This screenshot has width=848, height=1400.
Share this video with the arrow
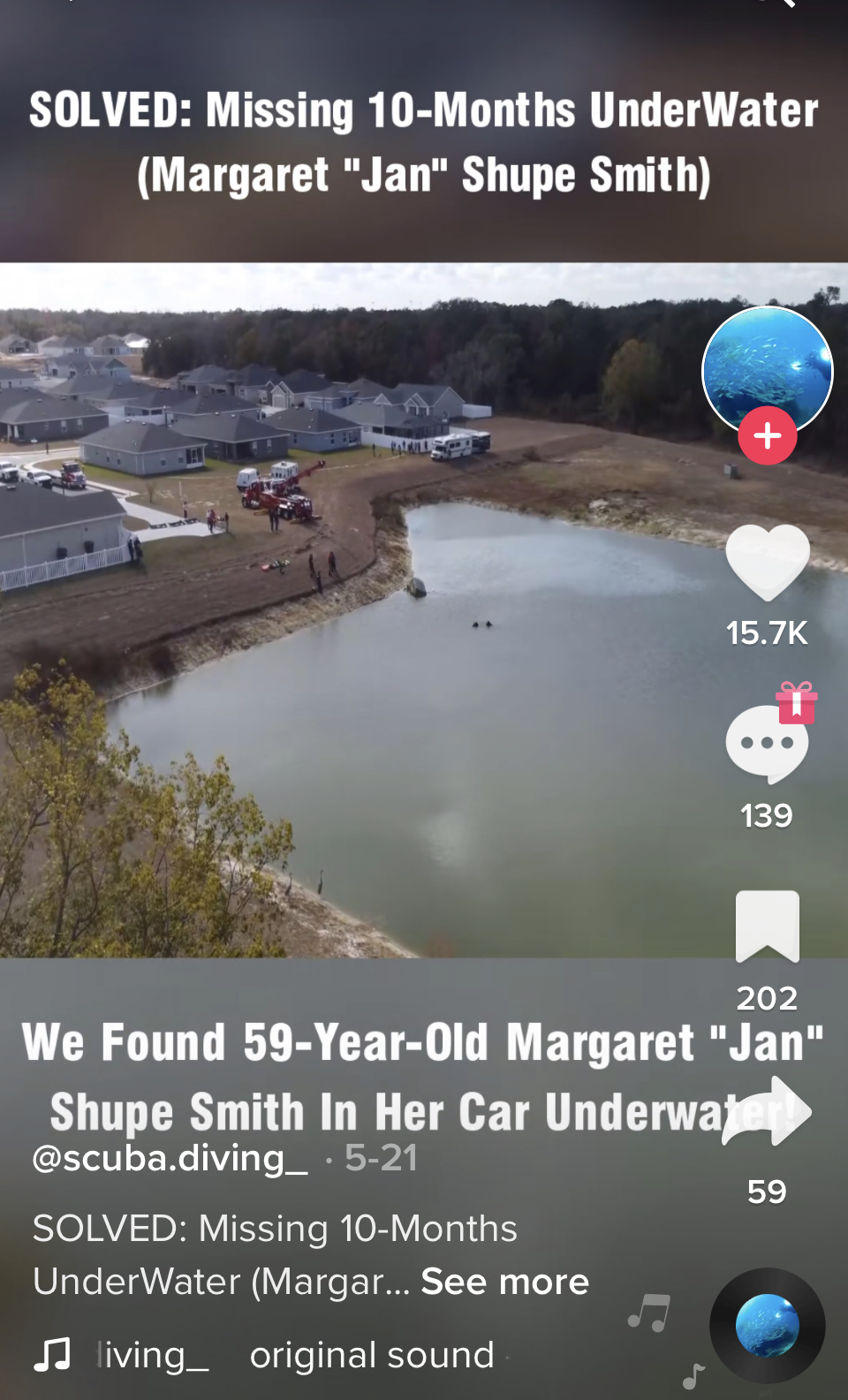tap(768, 1111)
